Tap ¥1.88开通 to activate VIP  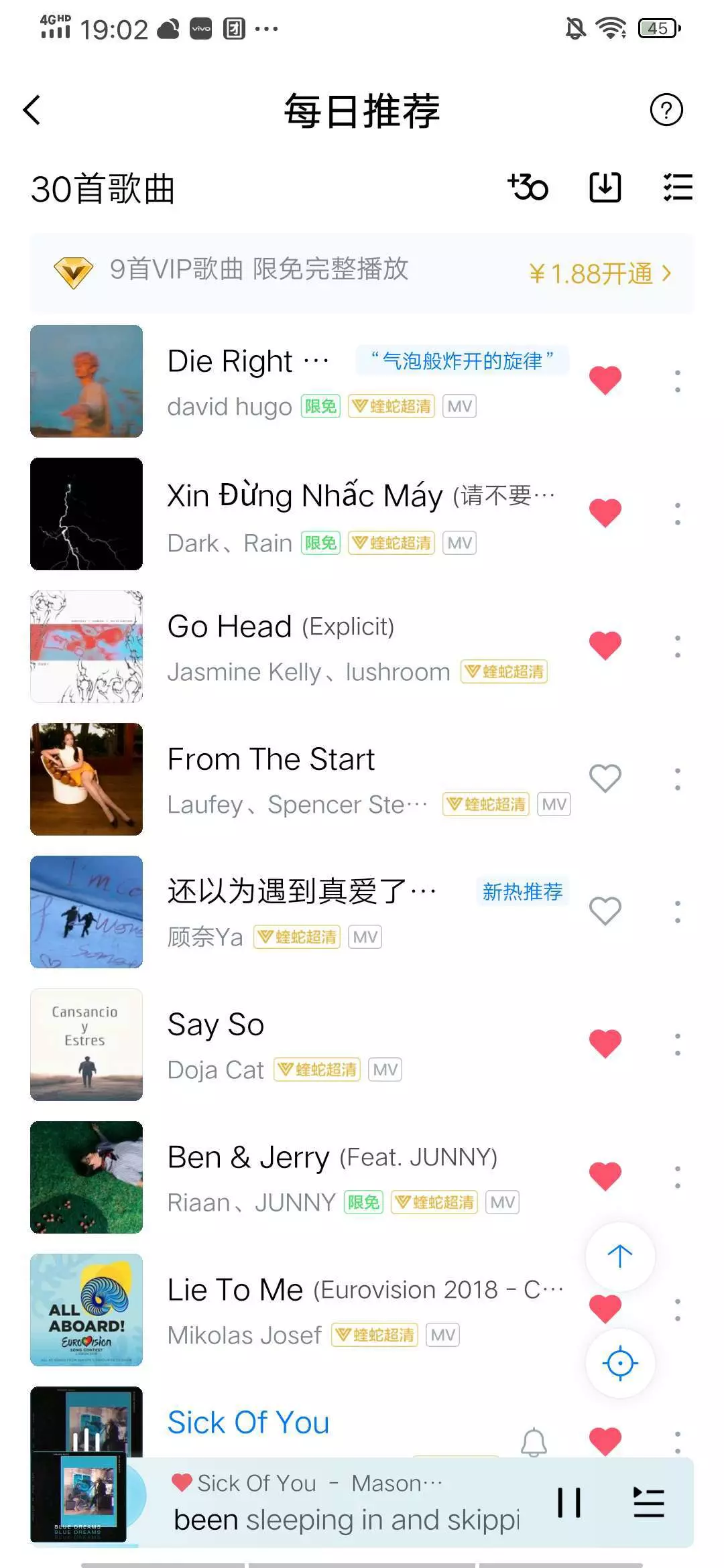599,273
